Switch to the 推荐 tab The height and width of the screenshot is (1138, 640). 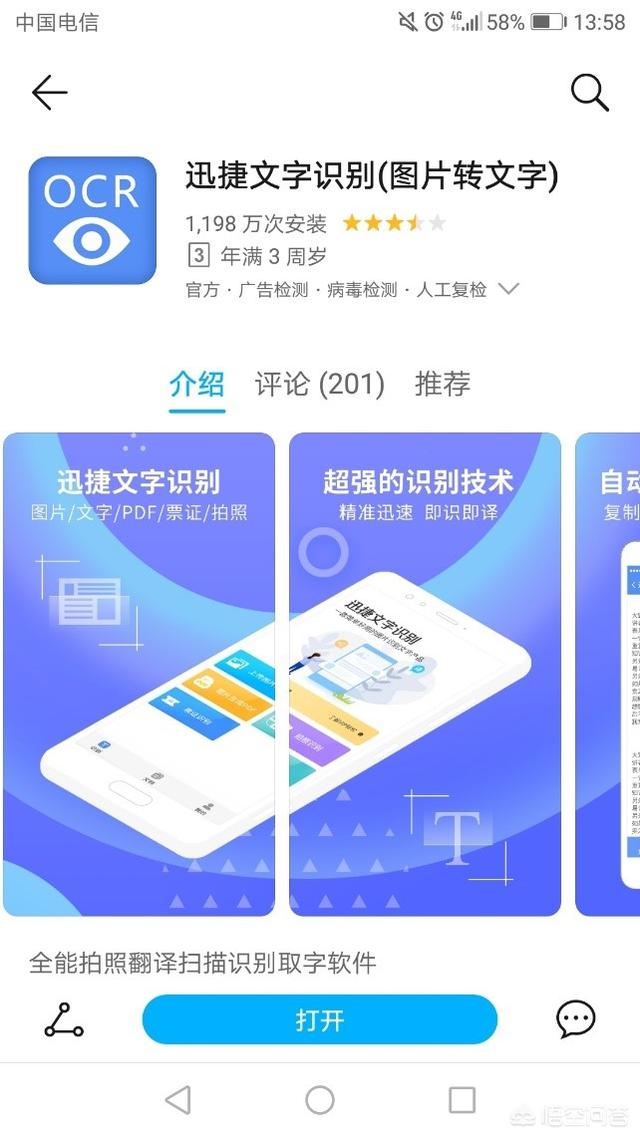[x=442, y=384]
